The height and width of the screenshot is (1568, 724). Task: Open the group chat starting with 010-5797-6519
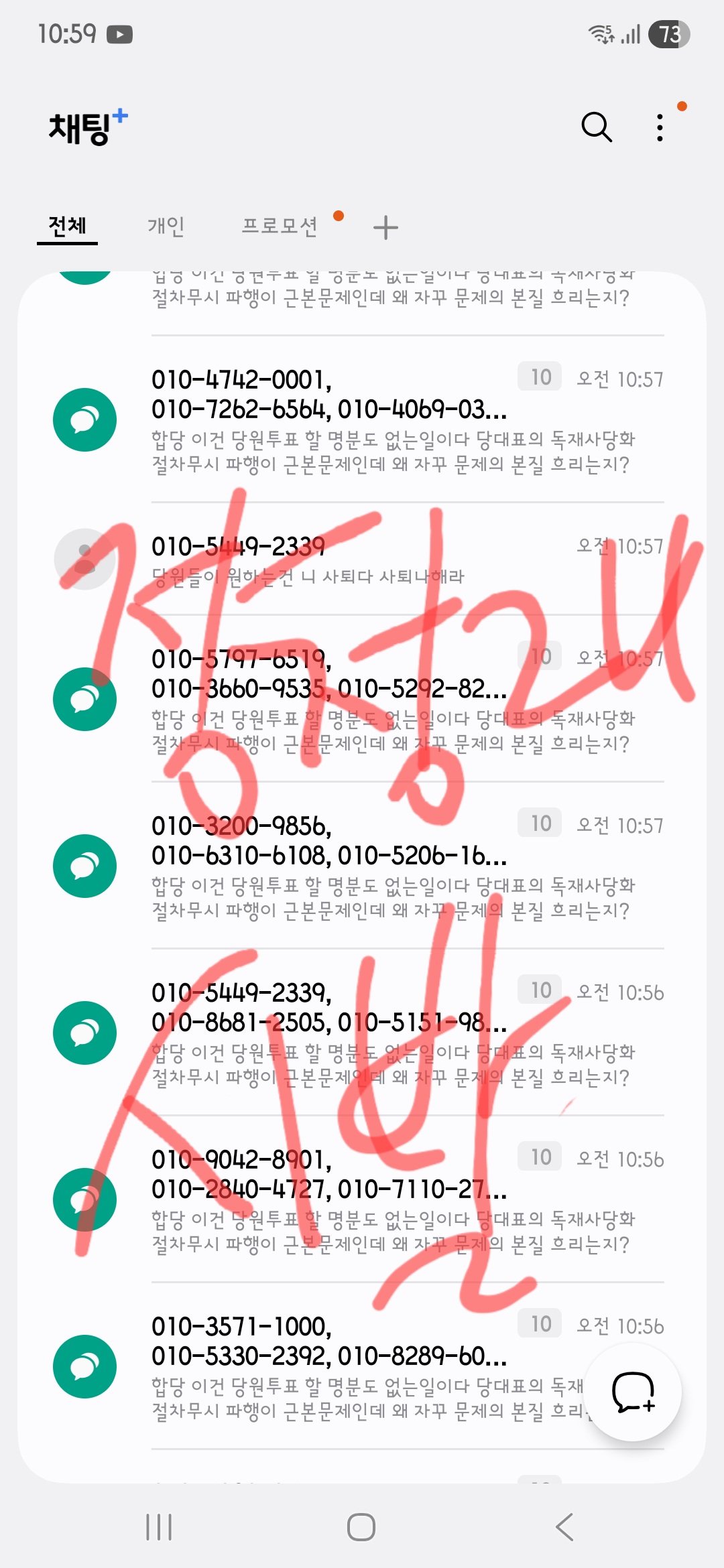point(362,699)
